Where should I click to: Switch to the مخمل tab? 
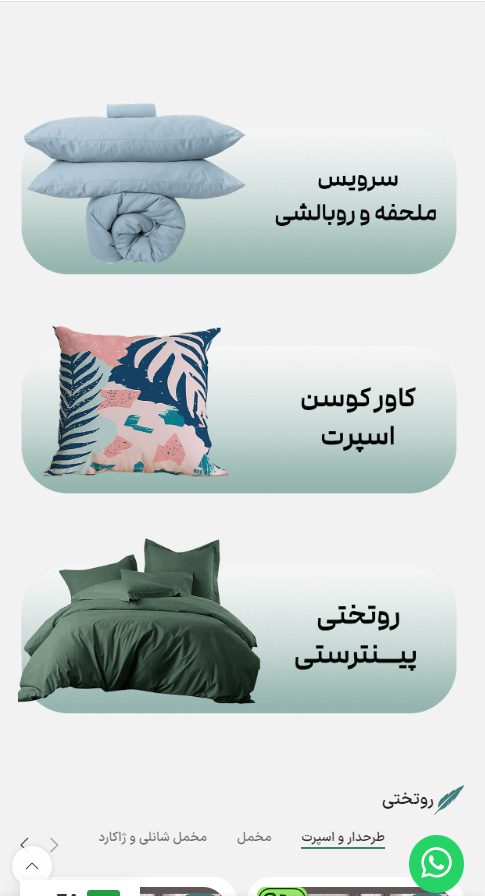254,838
